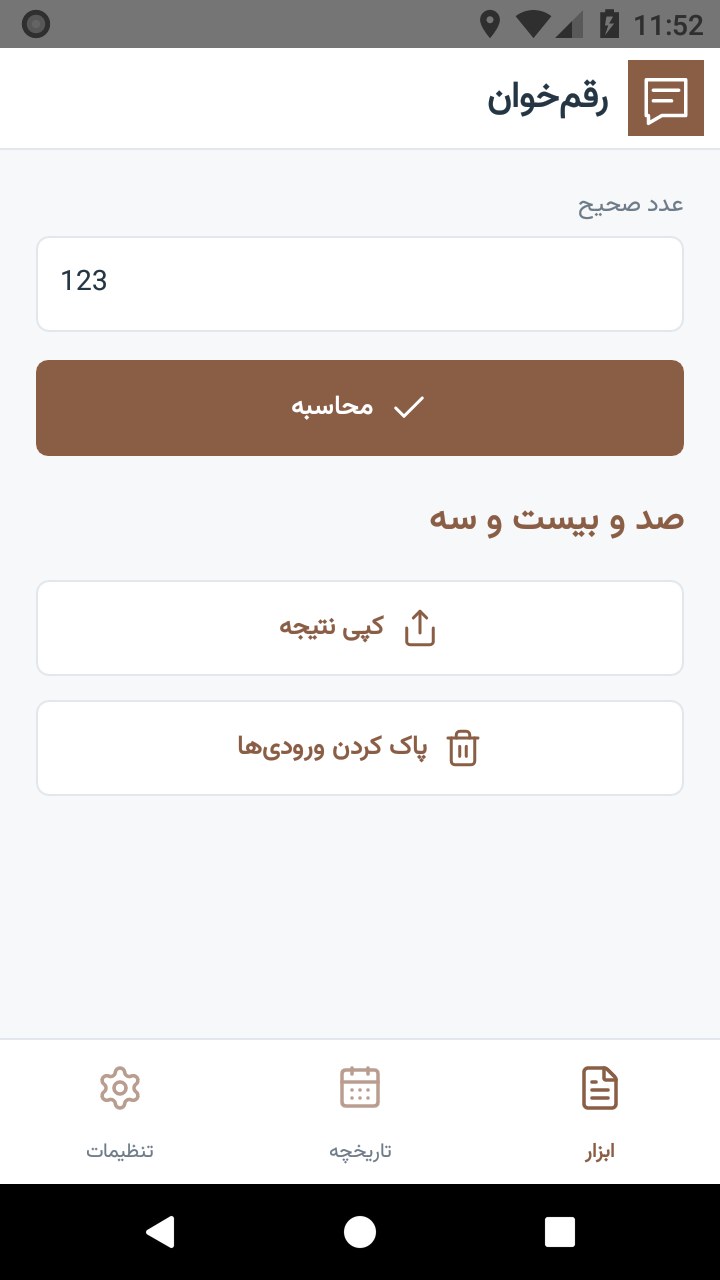720x1280 pixels.
Task: Tap the system home button
Action: point(360,1232)
